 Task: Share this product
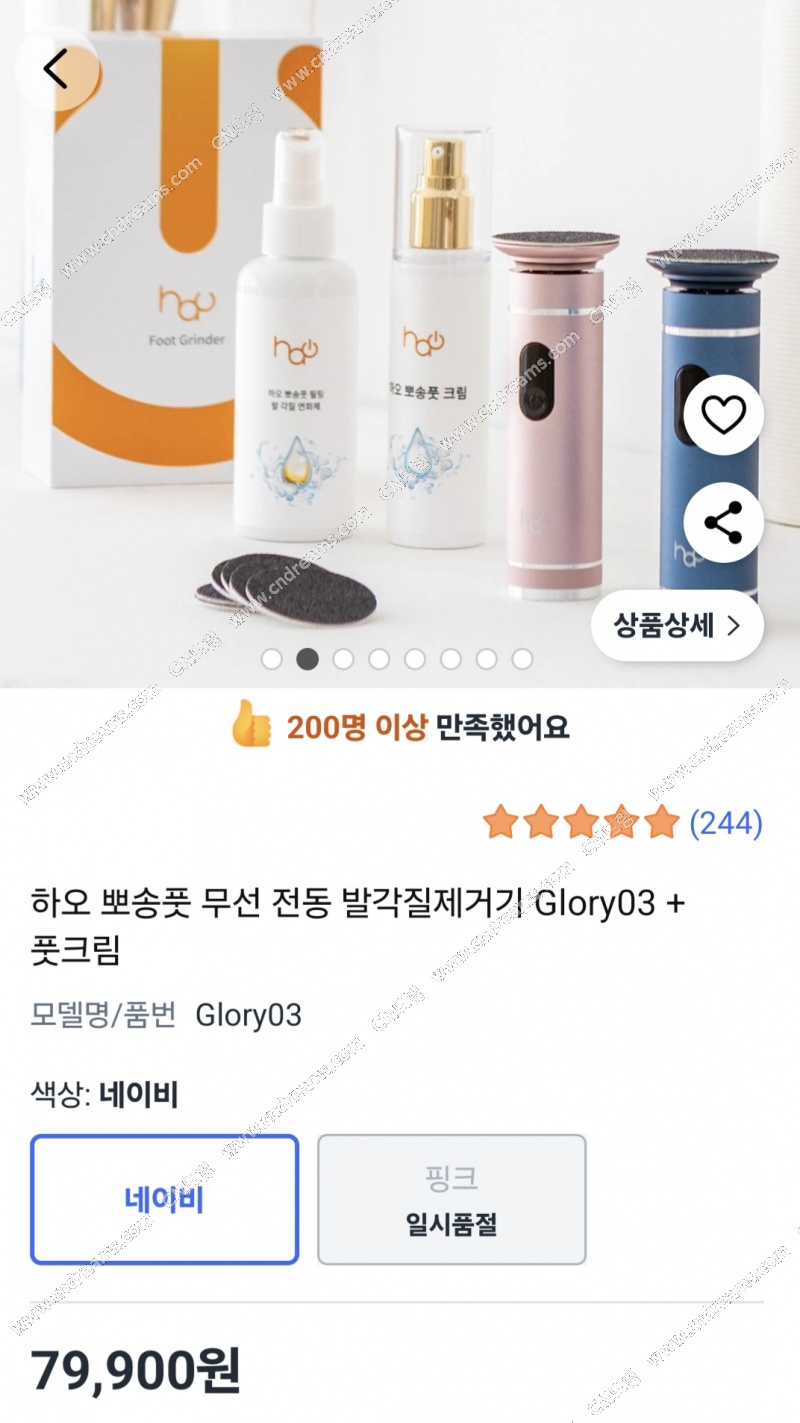tap(723, 523)
